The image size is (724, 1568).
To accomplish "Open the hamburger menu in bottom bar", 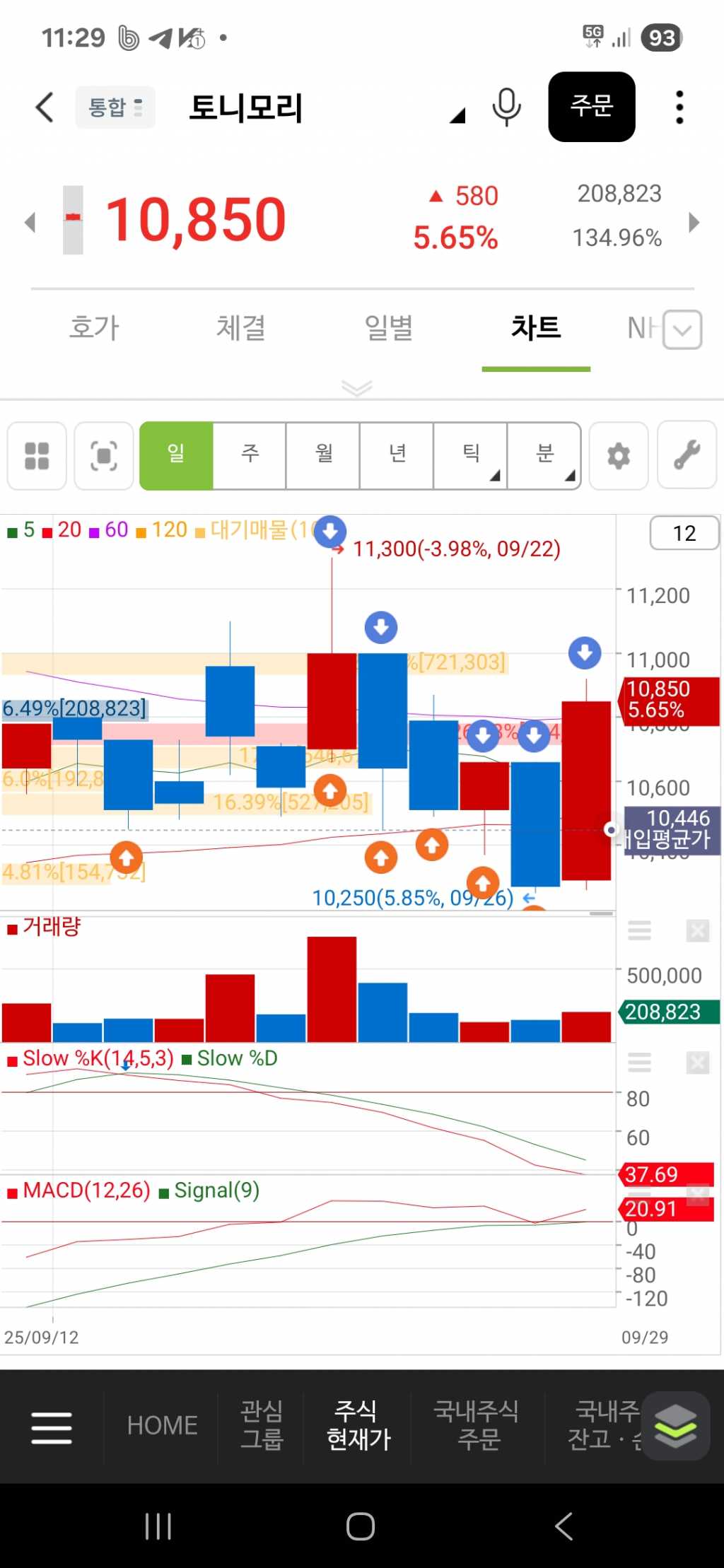I will point(52,1426).
